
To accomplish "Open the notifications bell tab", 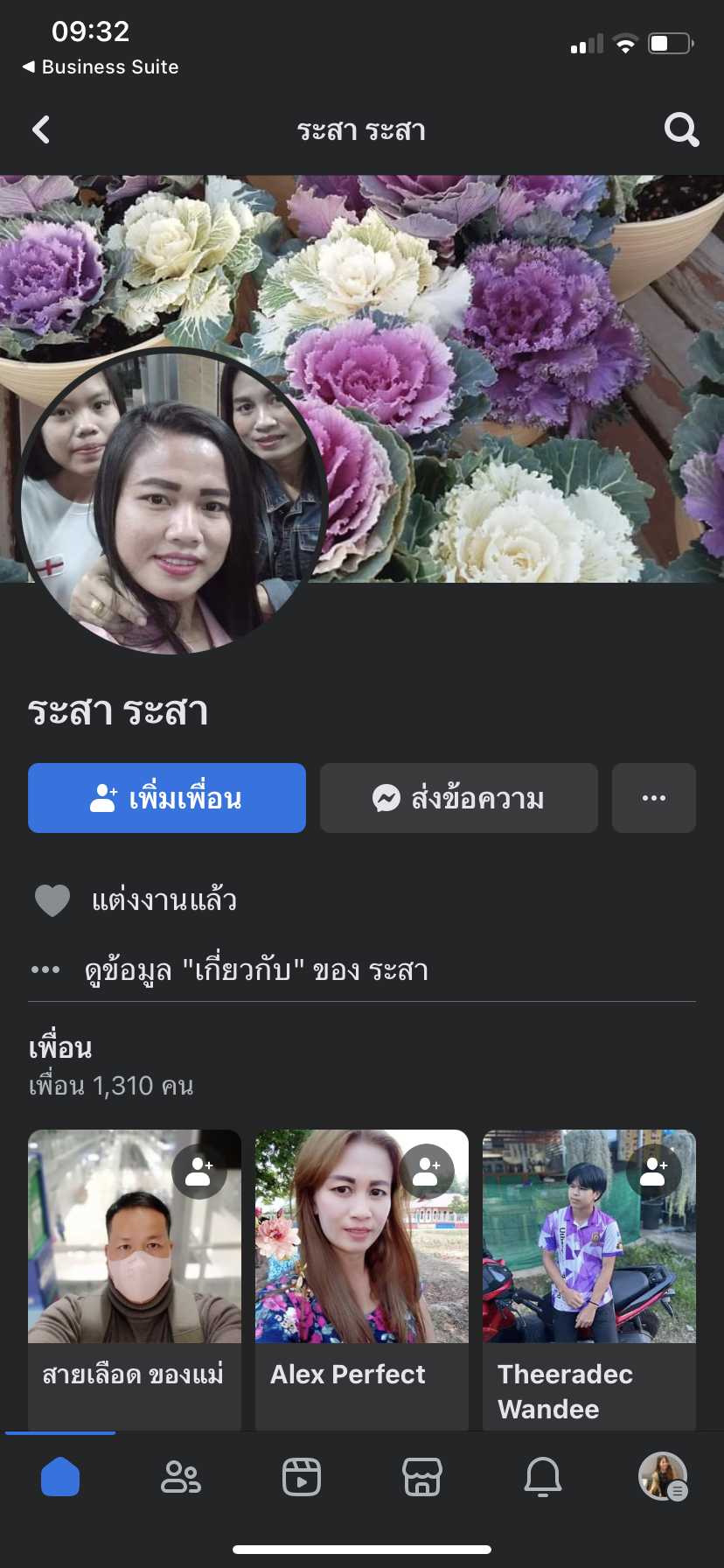I will [x=543, y=1478].
